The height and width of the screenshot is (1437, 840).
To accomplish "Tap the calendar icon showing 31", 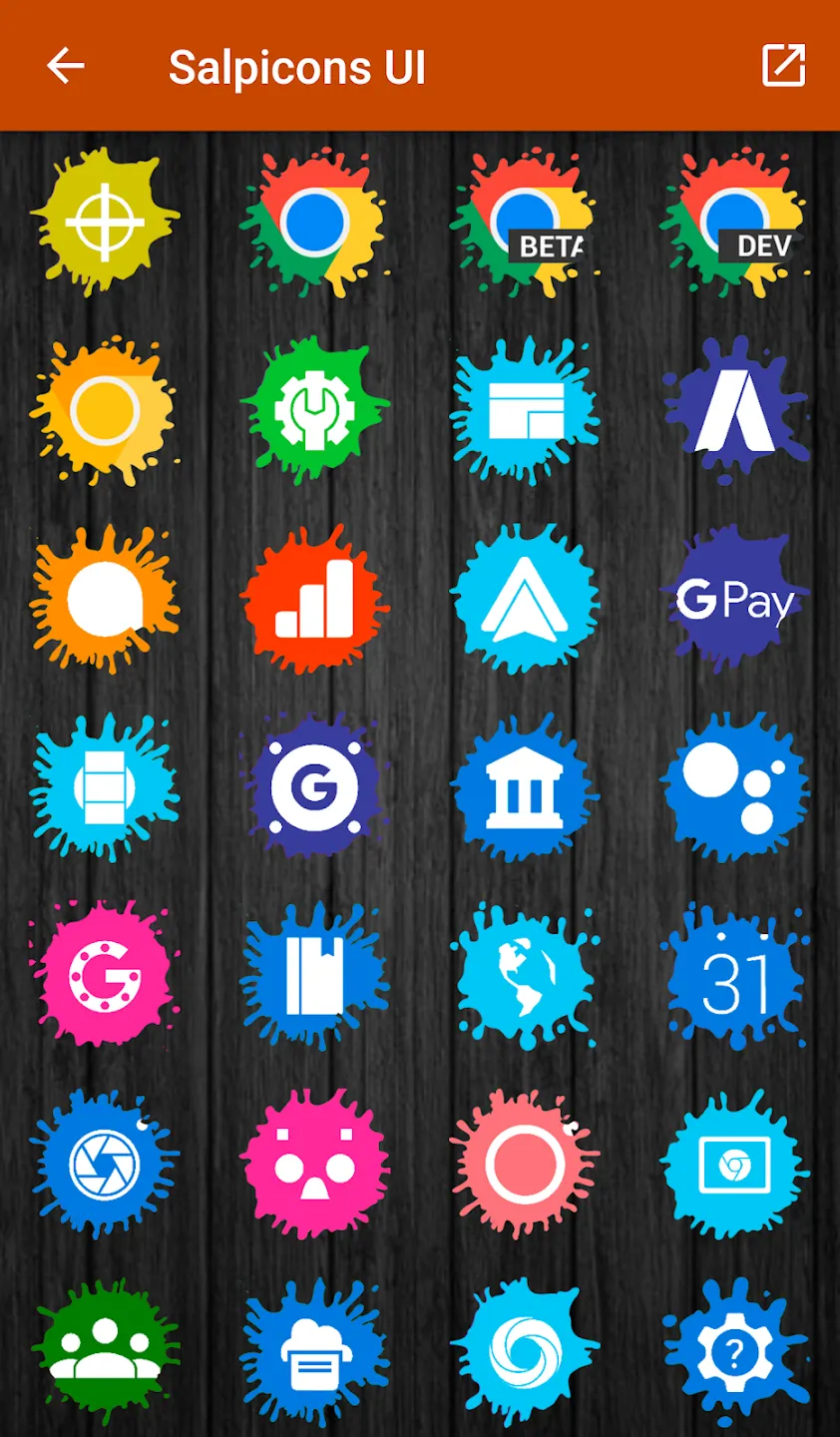I will (x=735, y=978).
